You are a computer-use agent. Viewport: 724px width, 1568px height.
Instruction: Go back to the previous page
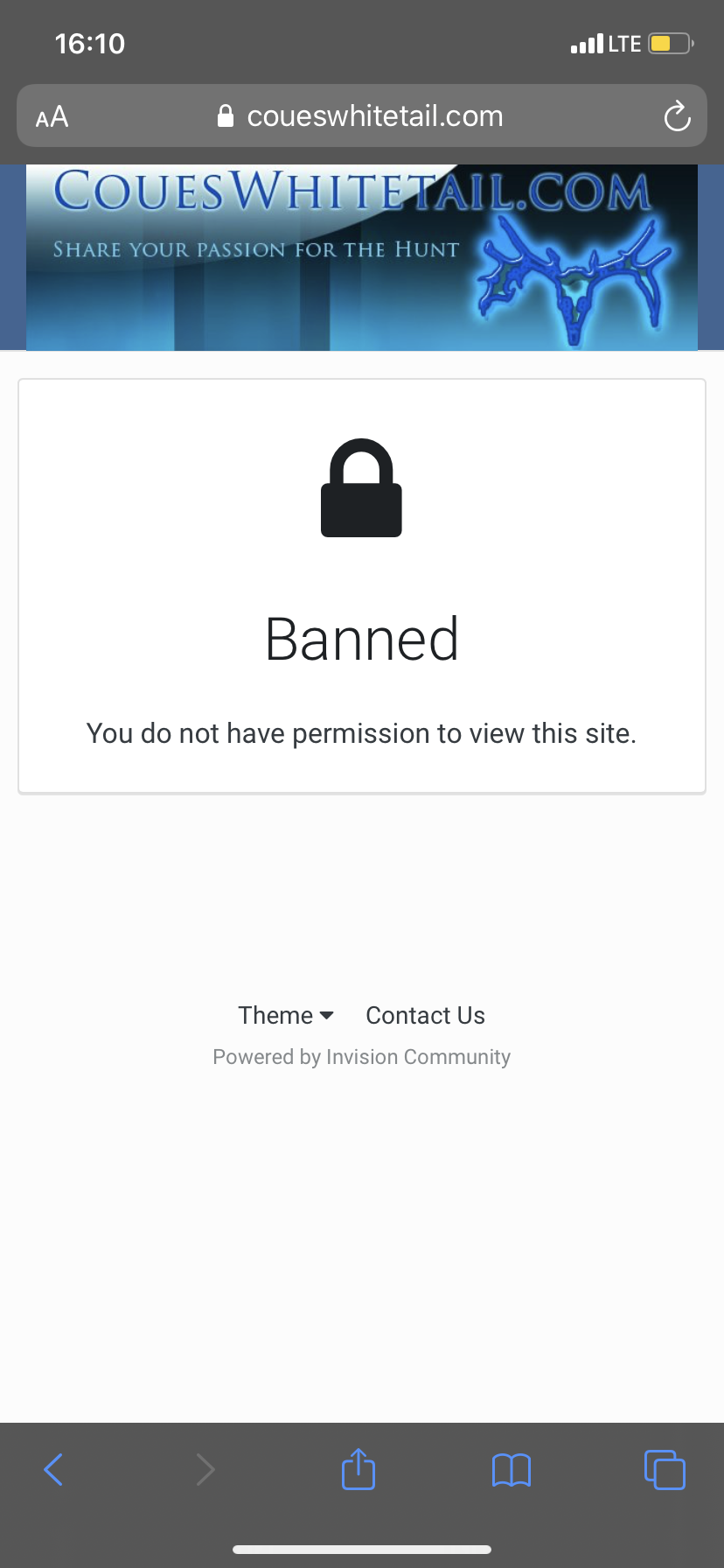(x=53, y=1469)
